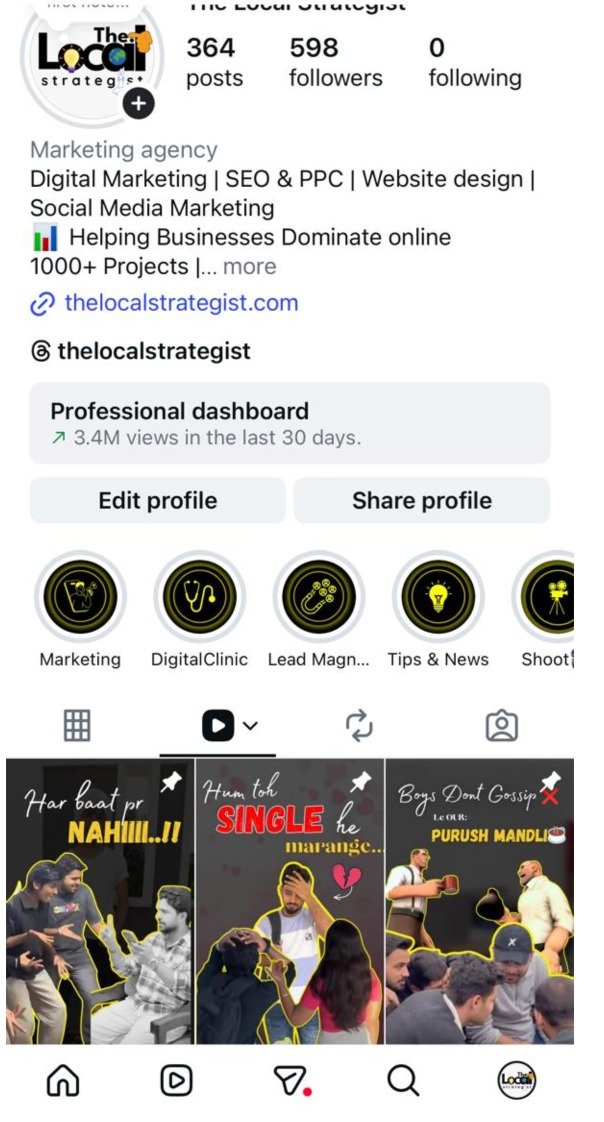The height and width of the screenshot is (1122, 604).
Task: Play the pinned reel Har baat pr NAHIII
Action: point(100,900)
